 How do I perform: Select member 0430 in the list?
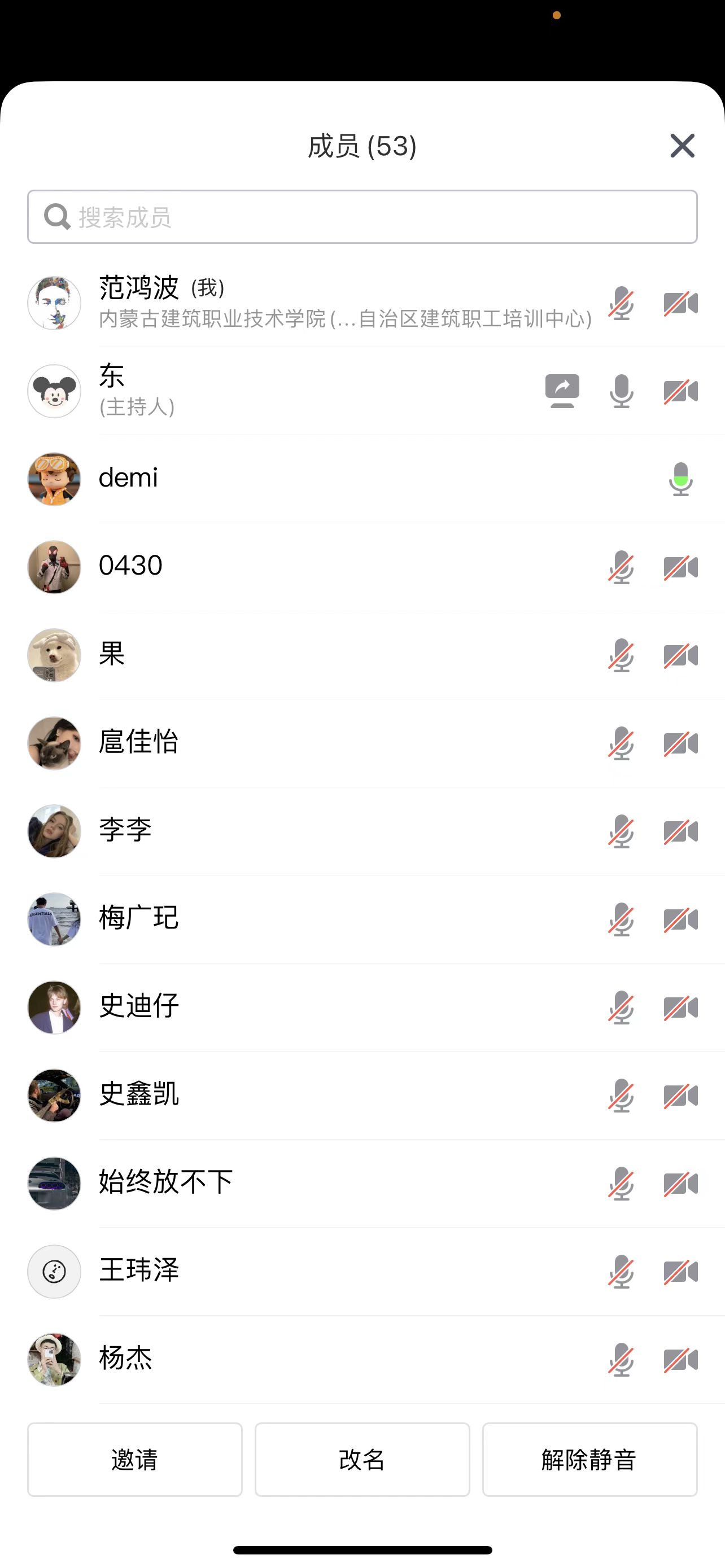tap(304, 567)
